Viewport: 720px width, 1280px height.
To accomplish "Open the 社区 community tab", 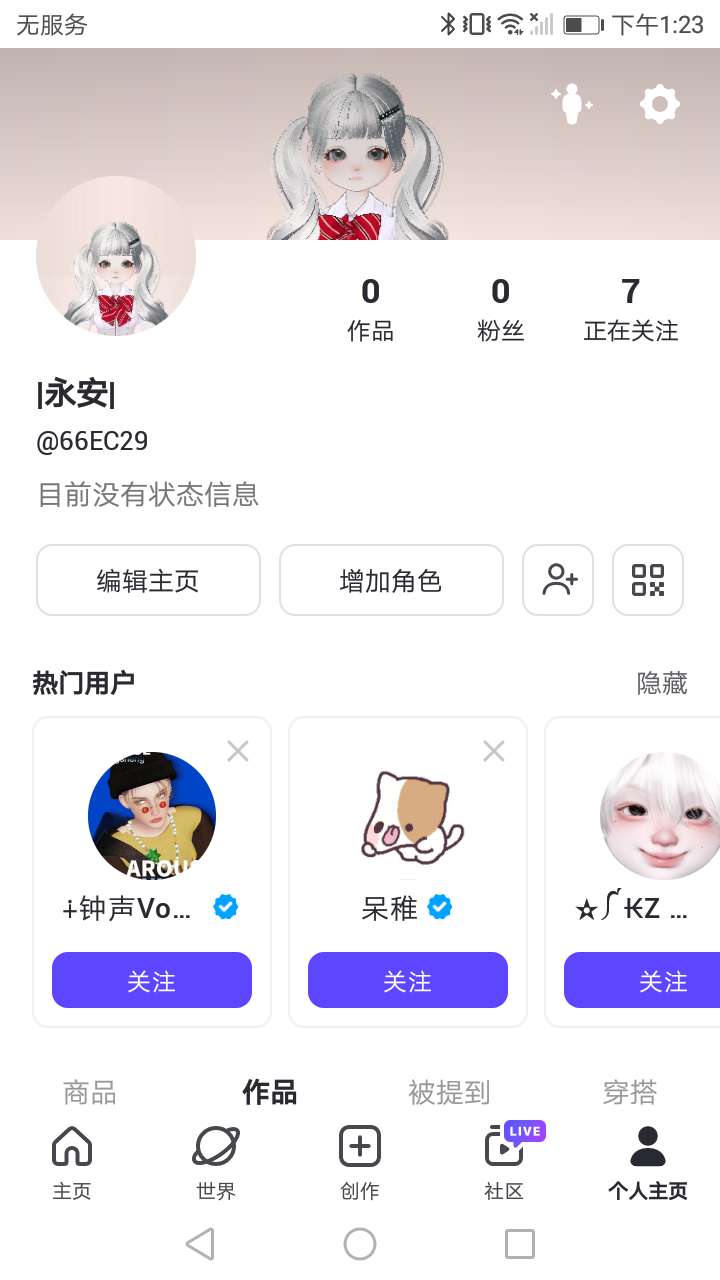I will coord(504,1162).
